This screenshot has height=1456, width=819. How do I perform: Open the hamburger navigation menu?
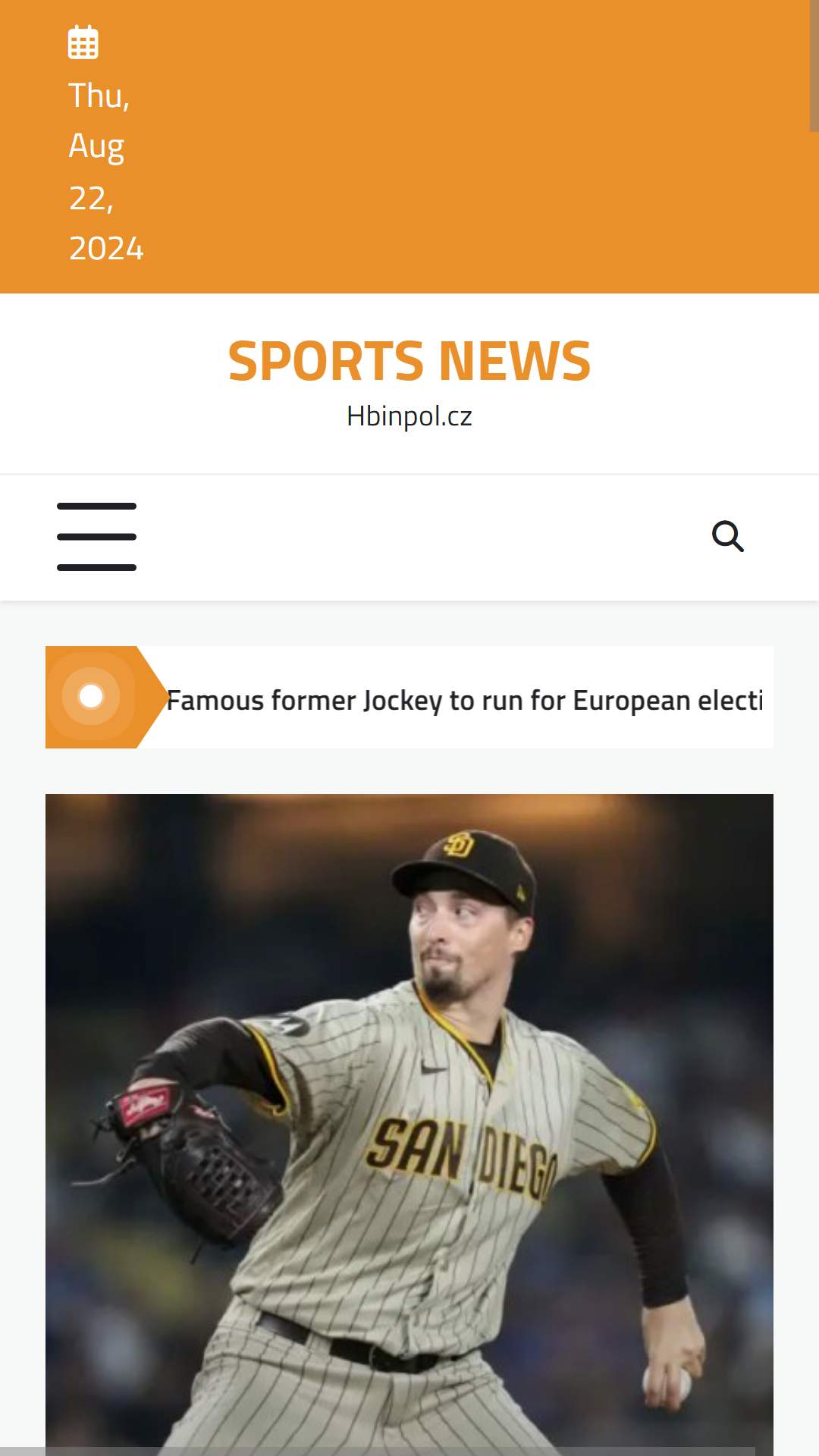coord(96,537)
